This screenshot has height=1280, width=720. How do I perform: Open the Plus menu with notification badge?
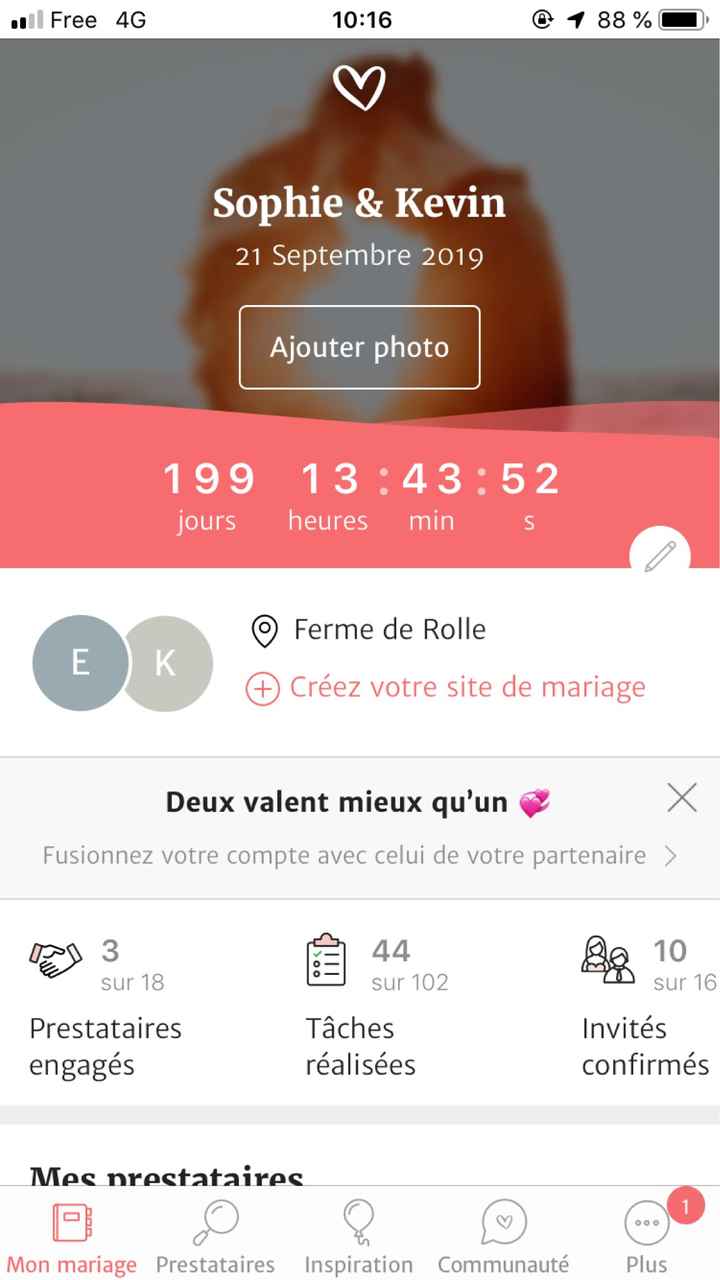tap(646, 1222)
